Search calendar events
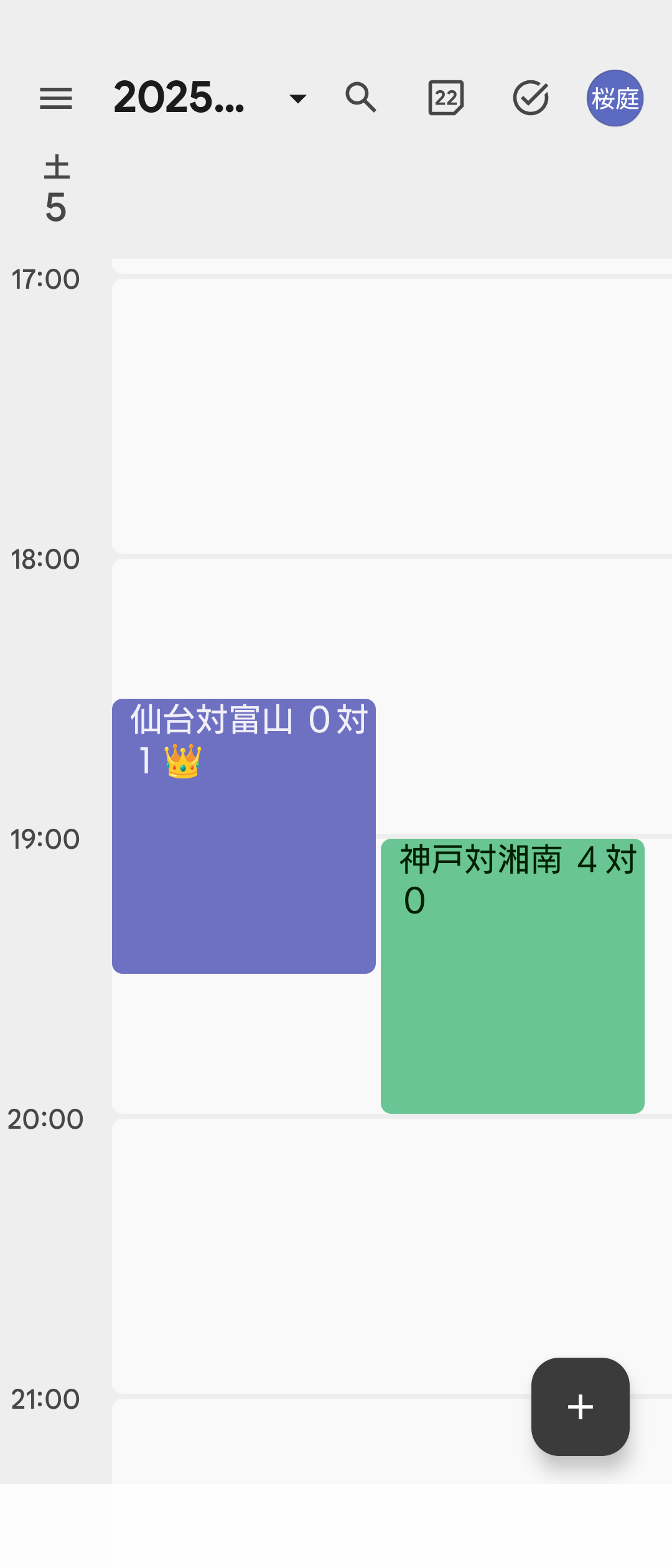This screenshot has width=672, height=1568. [361, 98]
